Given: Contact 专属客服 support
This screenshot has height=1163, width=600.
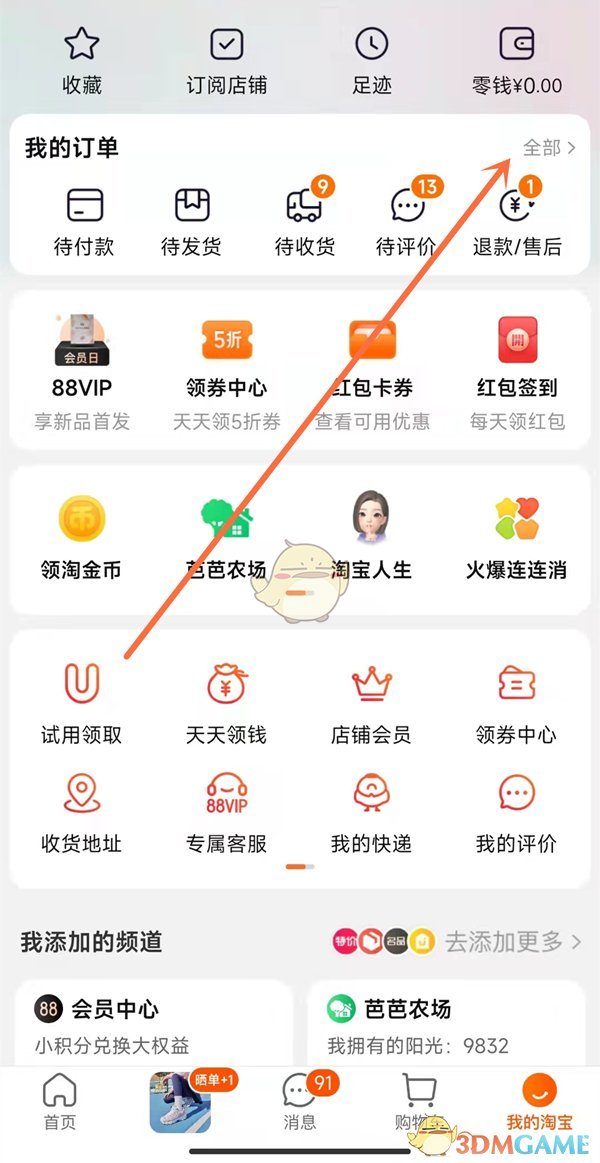Looking at the screenshot, I should (227, 812).
